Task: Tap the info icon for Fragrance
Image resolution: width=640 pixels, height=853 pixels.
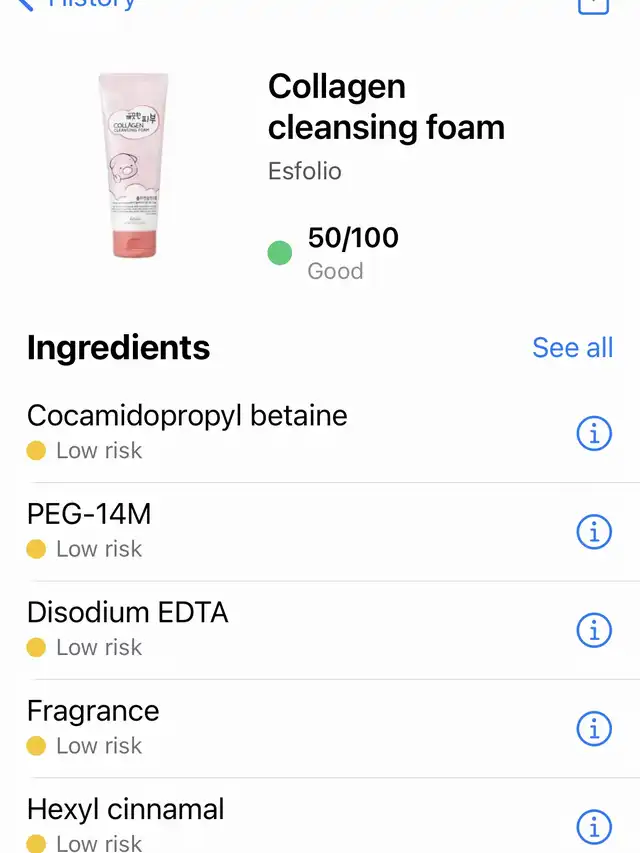Action: (x=594, y=729)
